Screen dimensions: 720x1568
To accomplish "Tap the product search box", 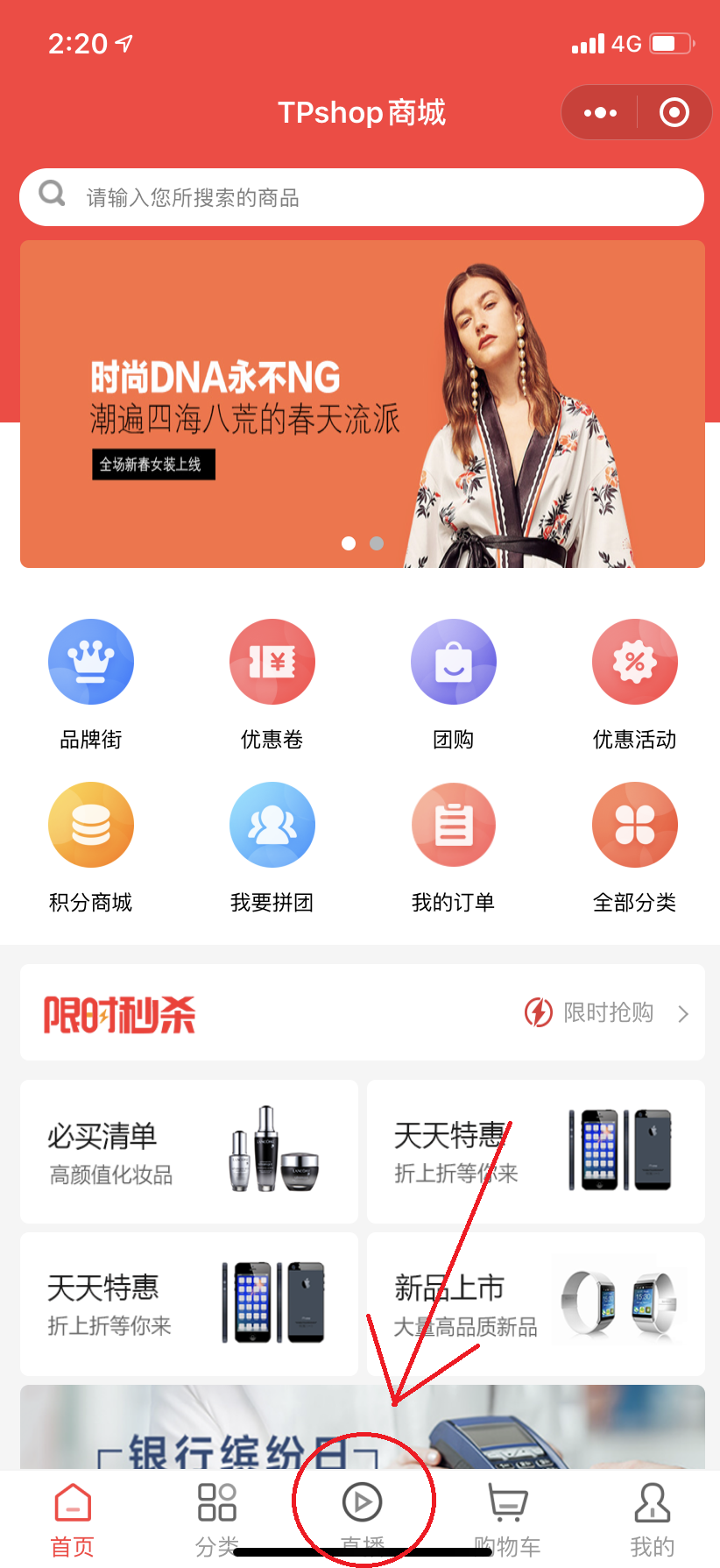I will pos(361,197).
